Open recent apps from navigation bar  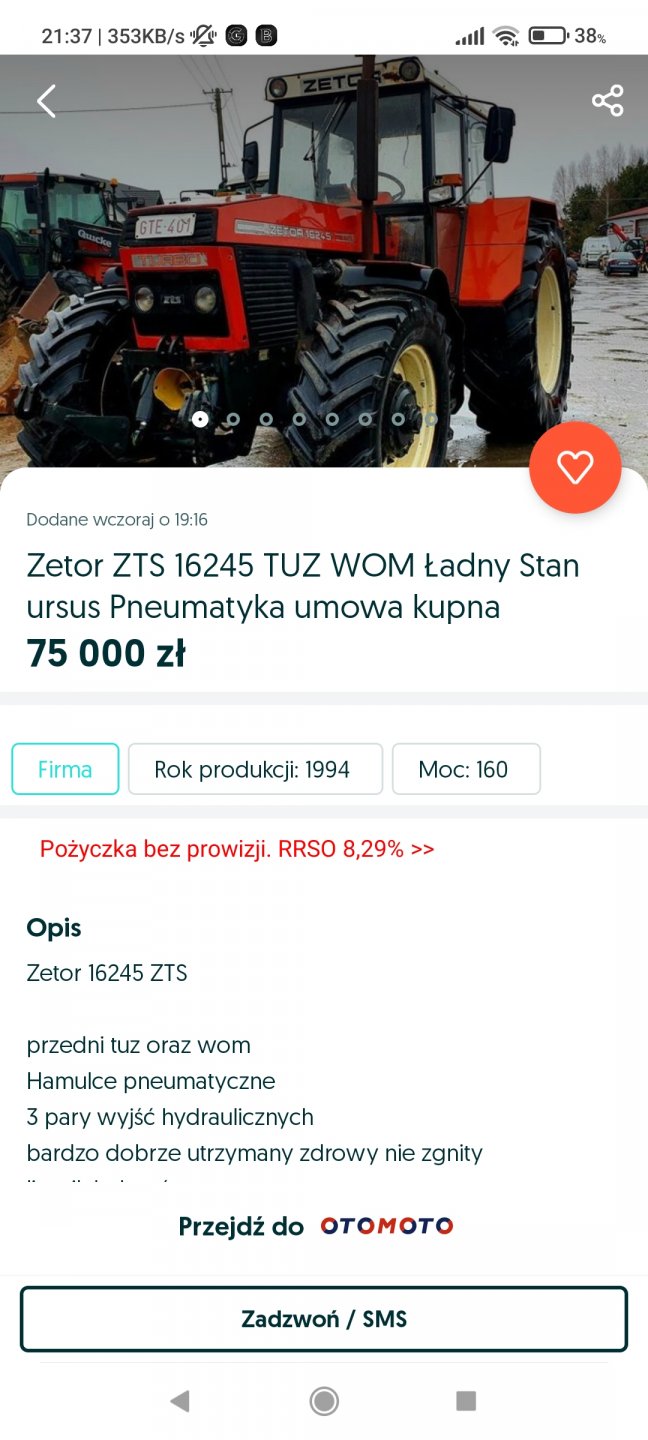466,1401
